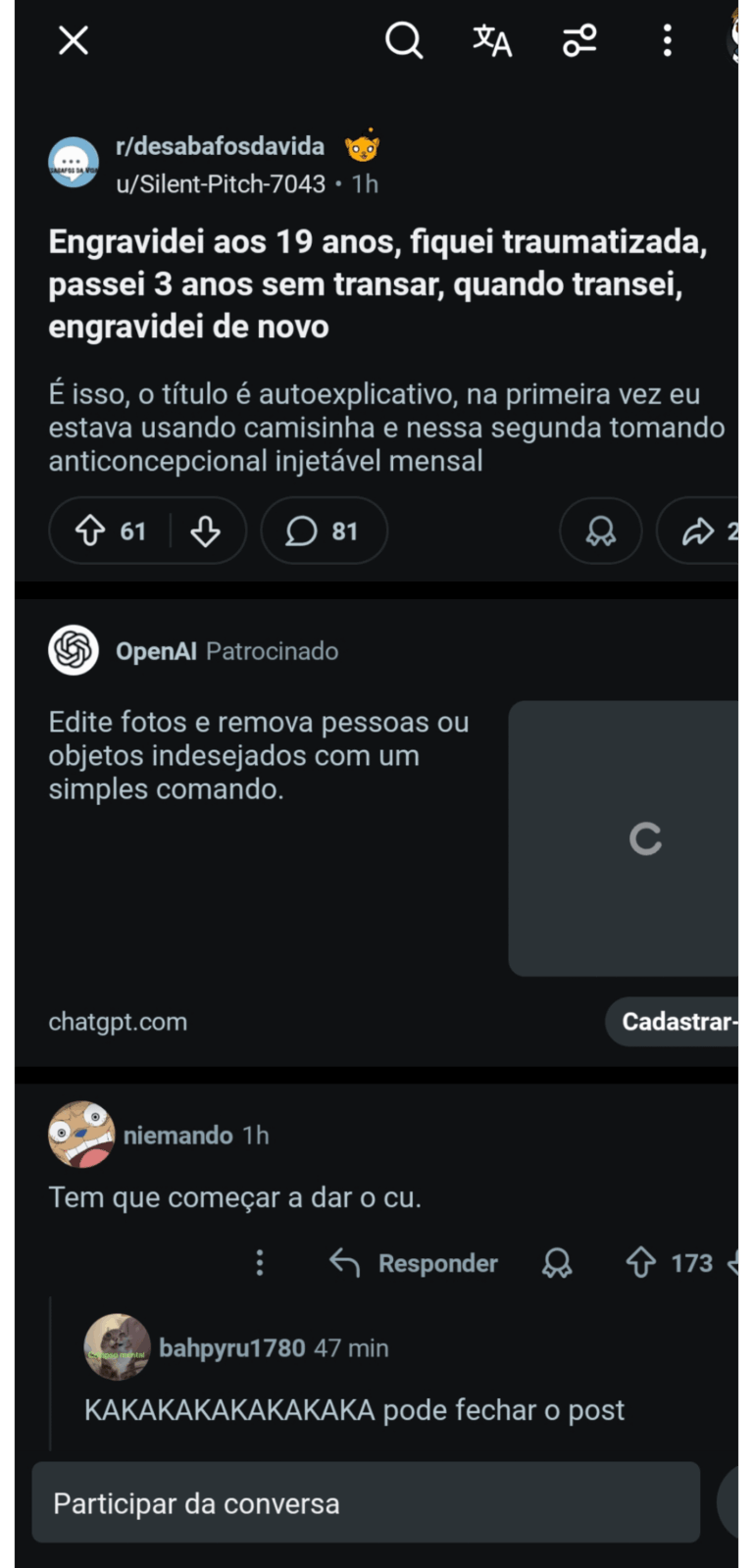Translate this post
The width and height of the screenshot is (753, 1568).
coord(492,41)
